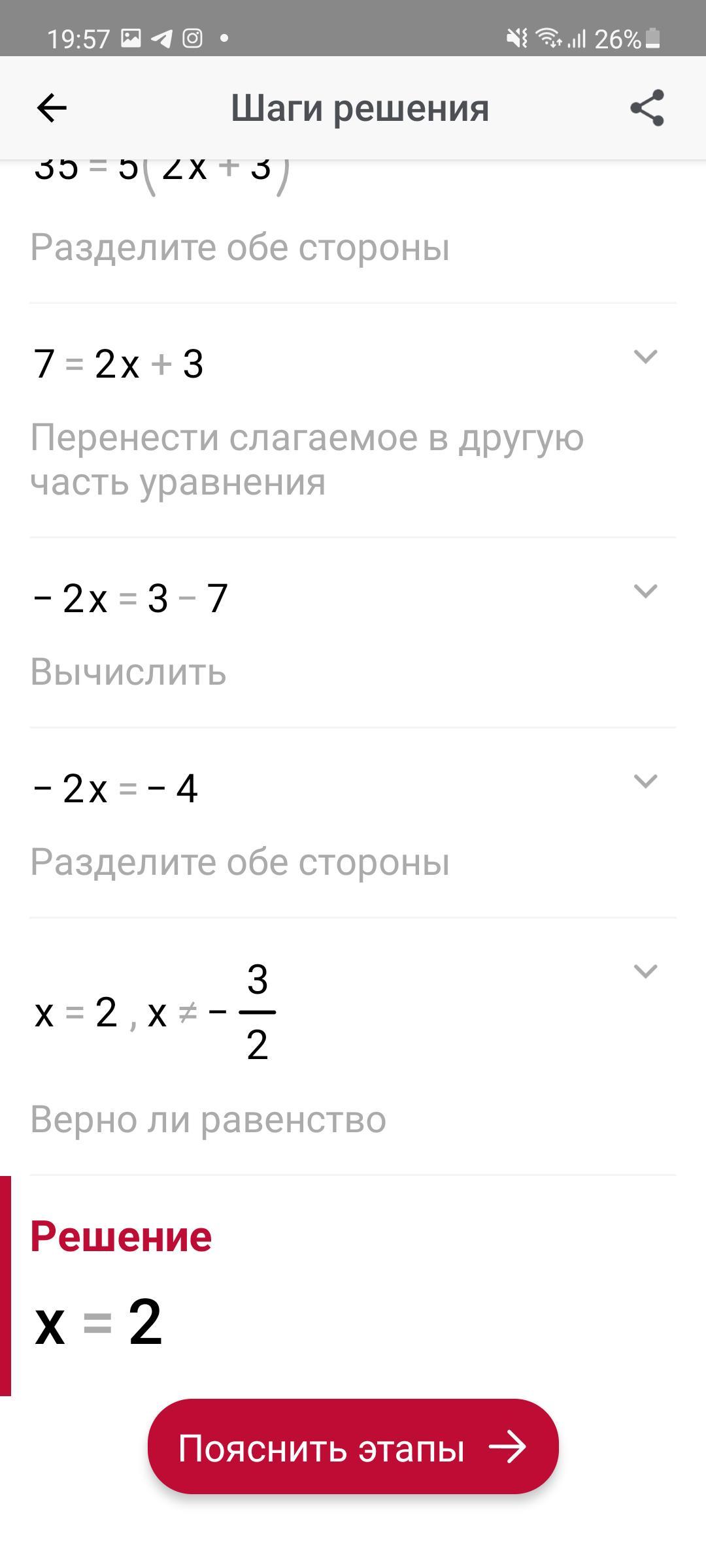Image resolution: width=706 pixels, height=1568 pixels.
Task: Expand the step −2x = −4
Action: point(645,781)
